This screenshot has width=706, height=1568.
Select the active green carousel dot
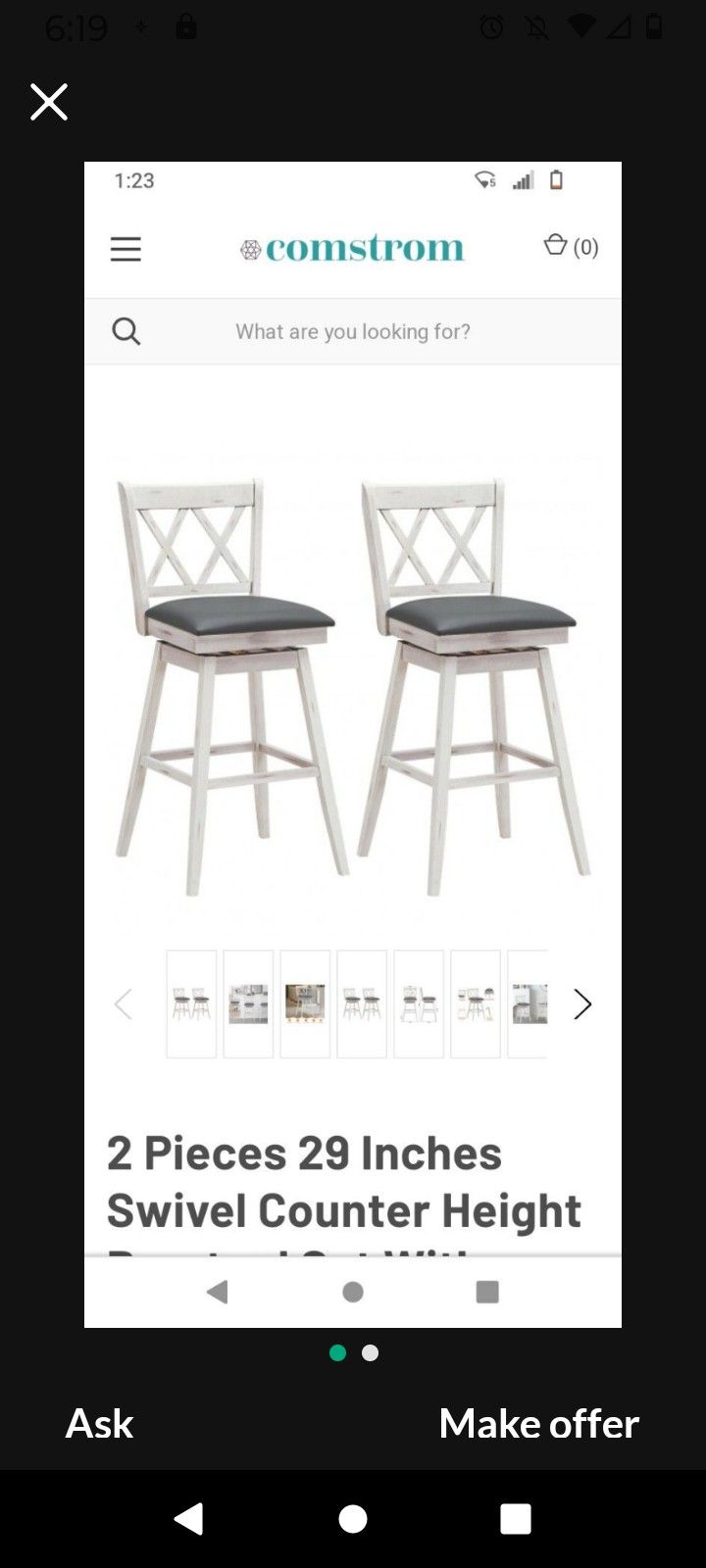[337, 1352]
